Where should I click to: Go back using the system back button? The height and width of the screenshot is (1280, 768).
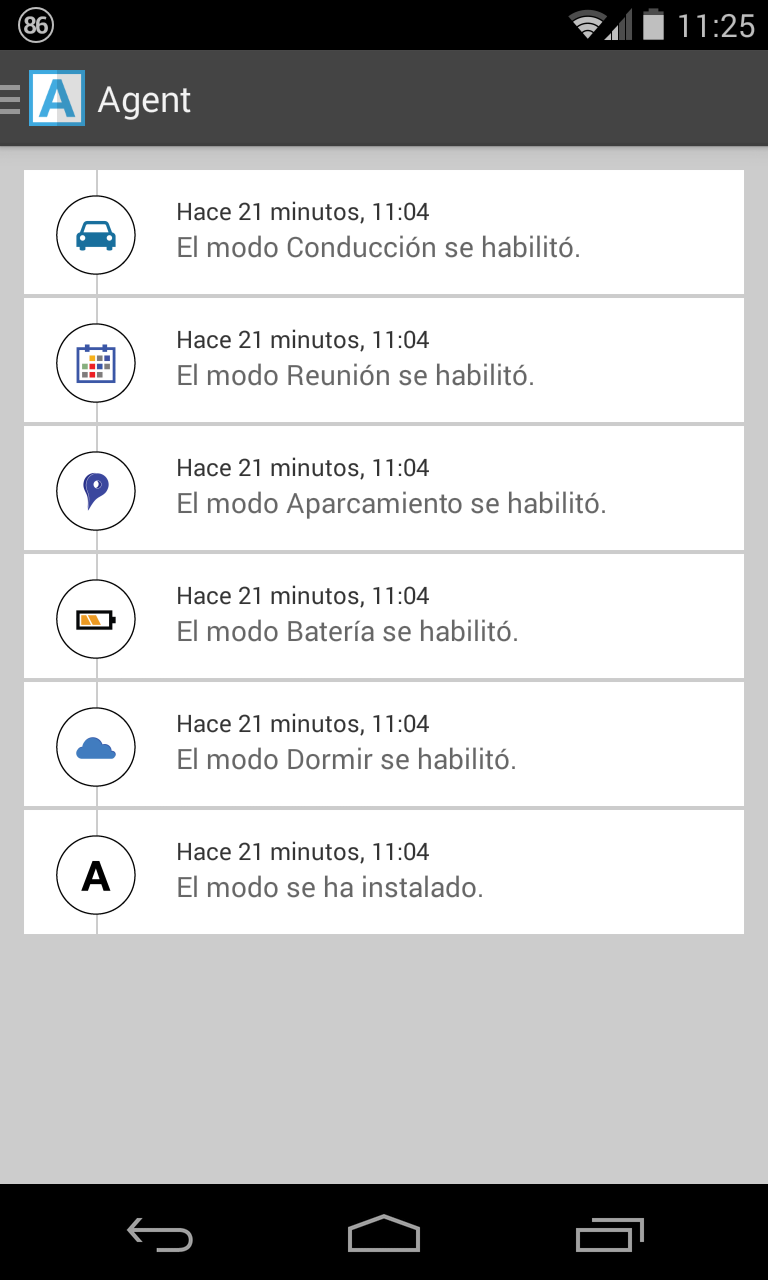click(160, 1236)
